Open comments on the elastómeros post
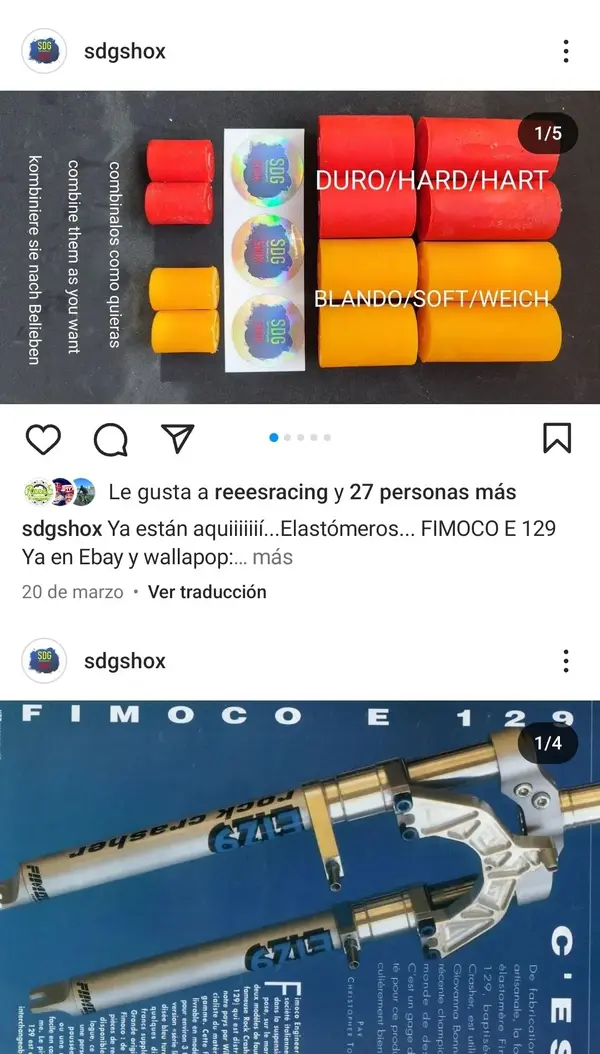The height and width of the screenshot is (1054, 600). click(110, 439)
